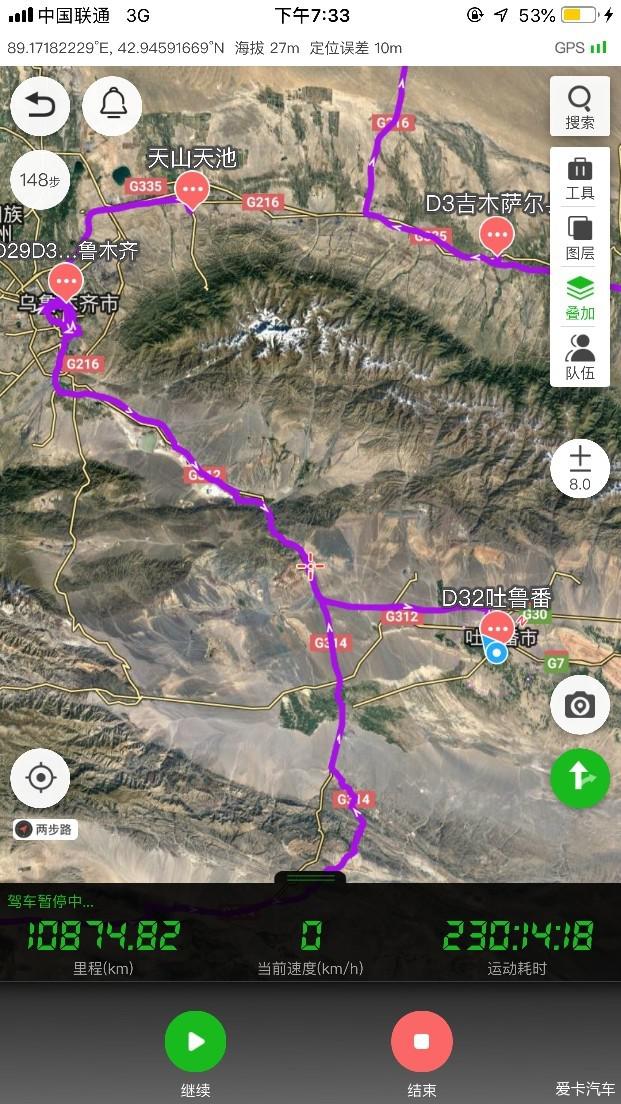This screenshot has width=621, height=1104.
Task: Toggle the 叠加 overlay option
Action: coord(580,298)
